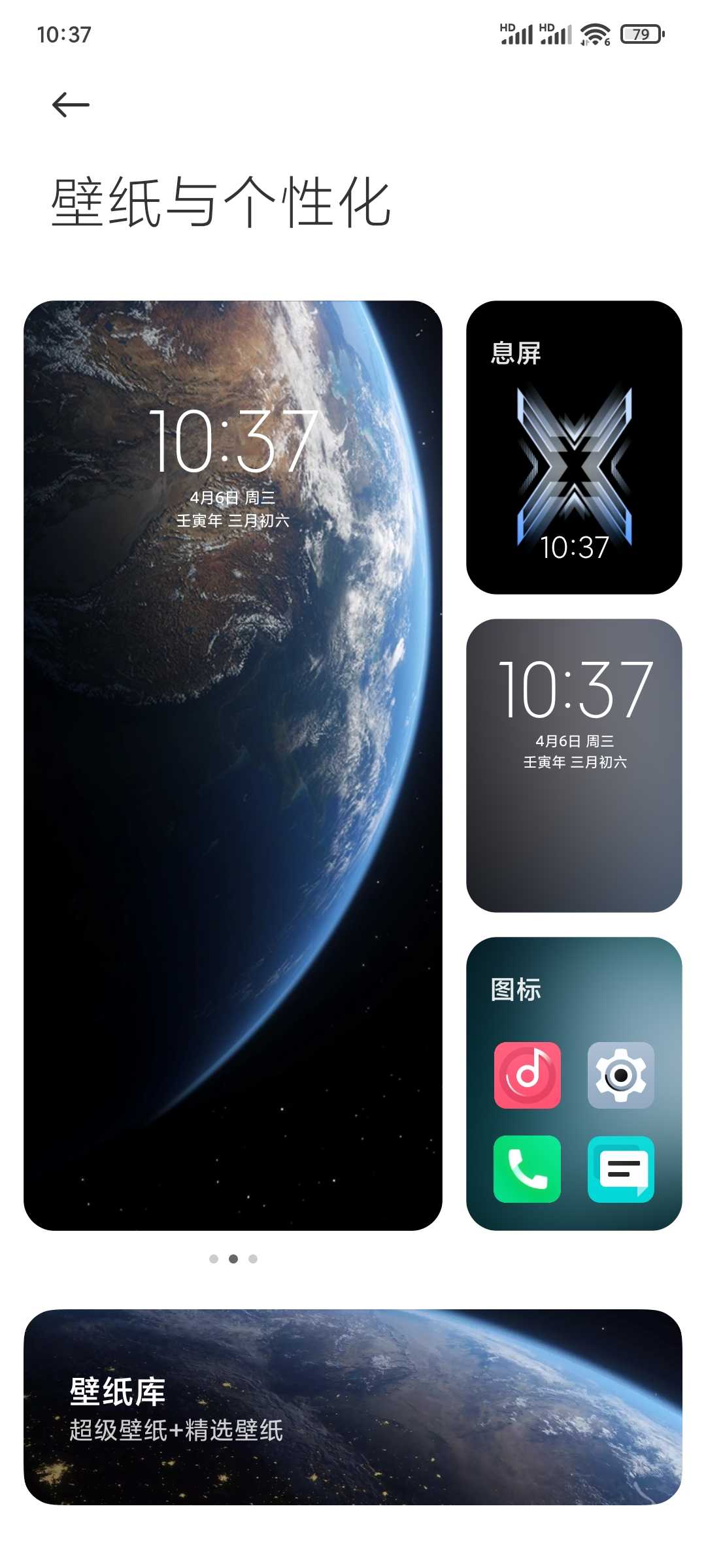This screenshot has width=706, height=1568.
Task: Open the 息屏 always-on display card
Action: [x=574, y=447]
